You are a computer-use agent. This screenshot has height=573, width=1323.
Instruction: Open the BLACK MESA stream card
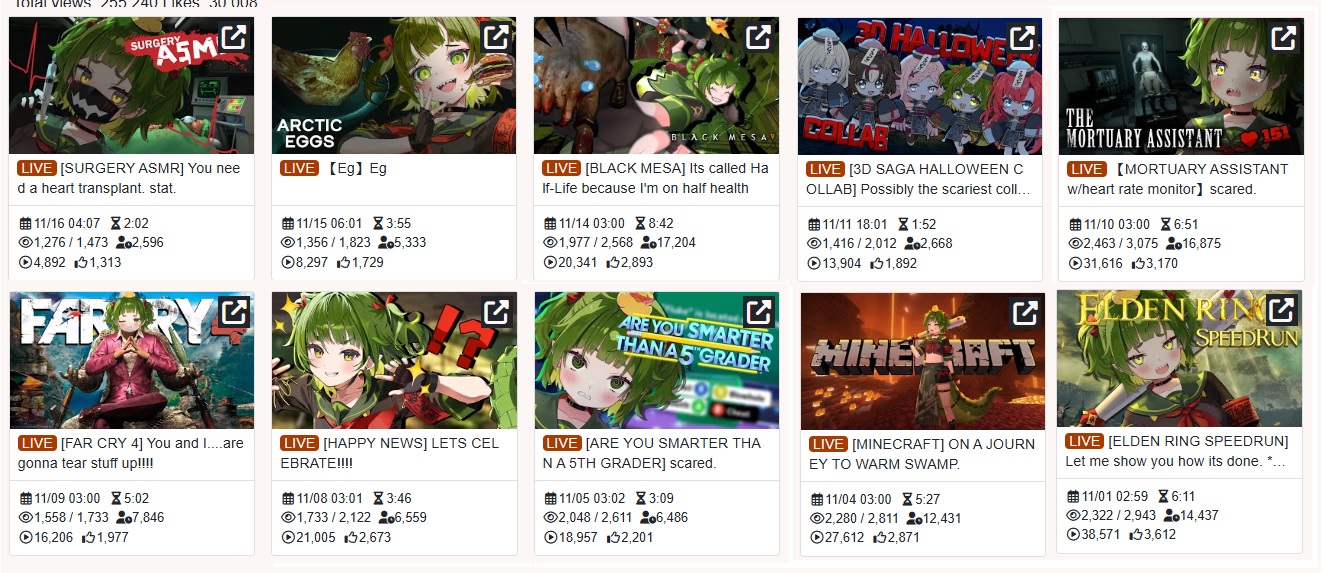pyautogui.click(x=655, y=178)
